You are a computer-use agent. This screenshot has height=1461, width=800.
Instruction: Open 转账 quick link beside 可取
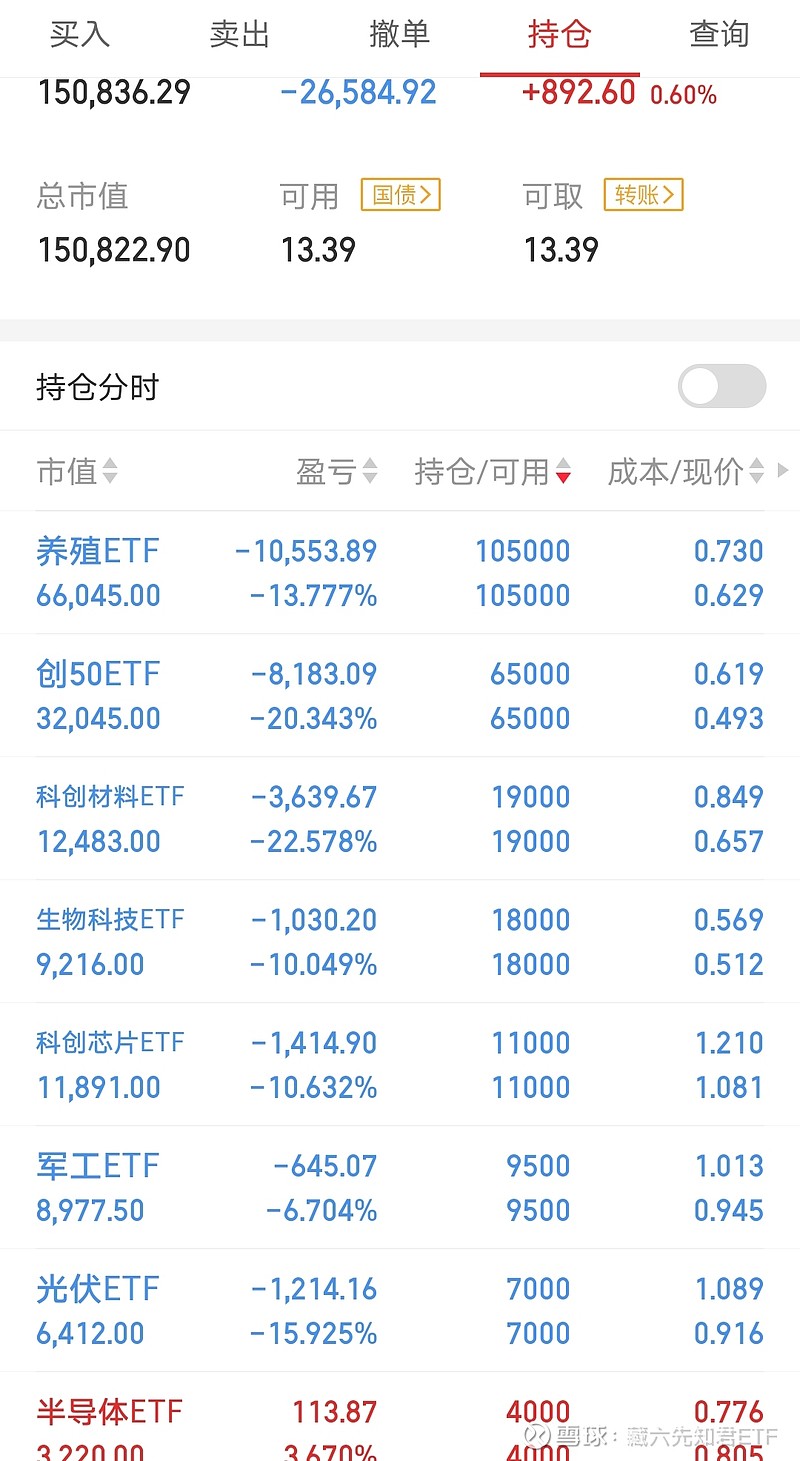pyautogui.click(x=643, y=196)
